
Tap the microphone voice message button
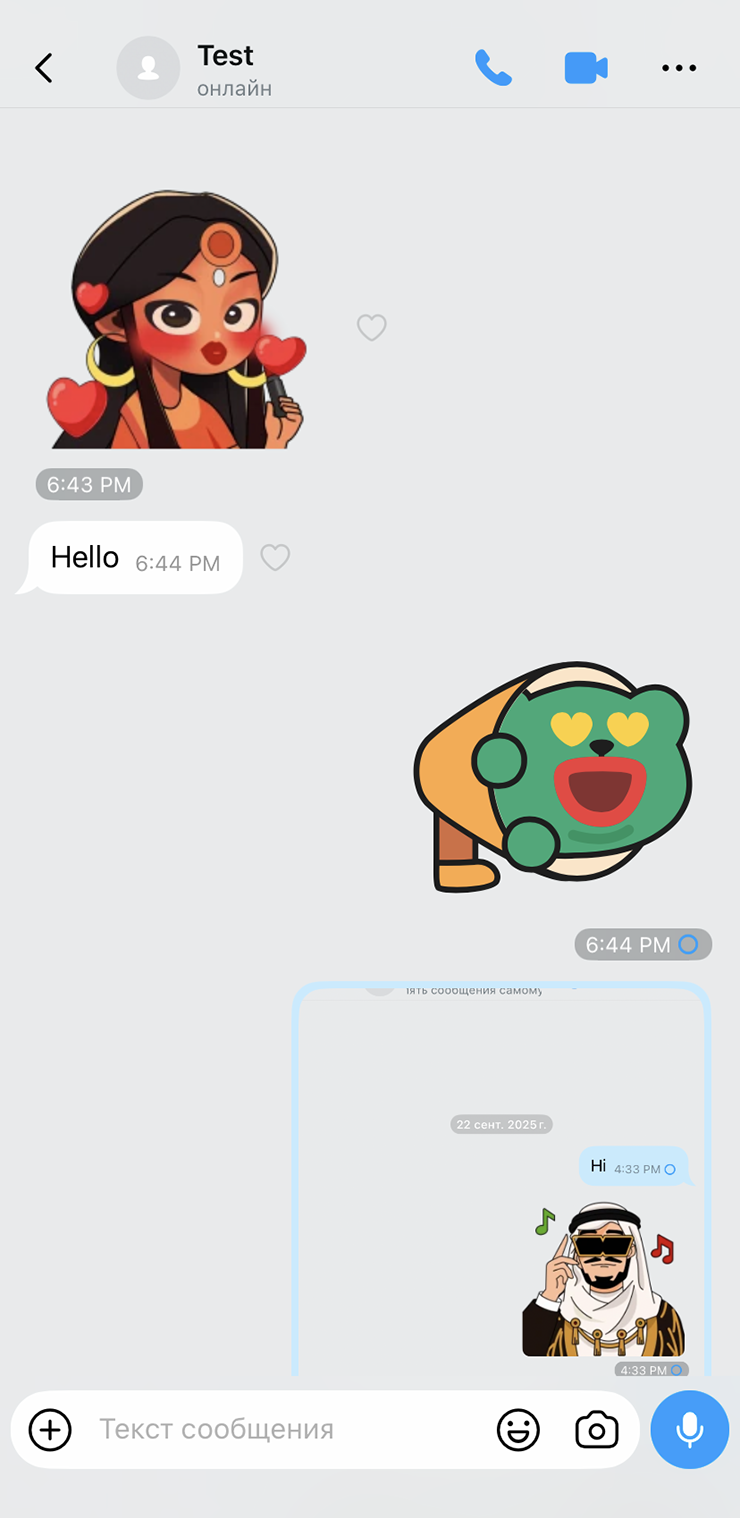coord(689,1429)
